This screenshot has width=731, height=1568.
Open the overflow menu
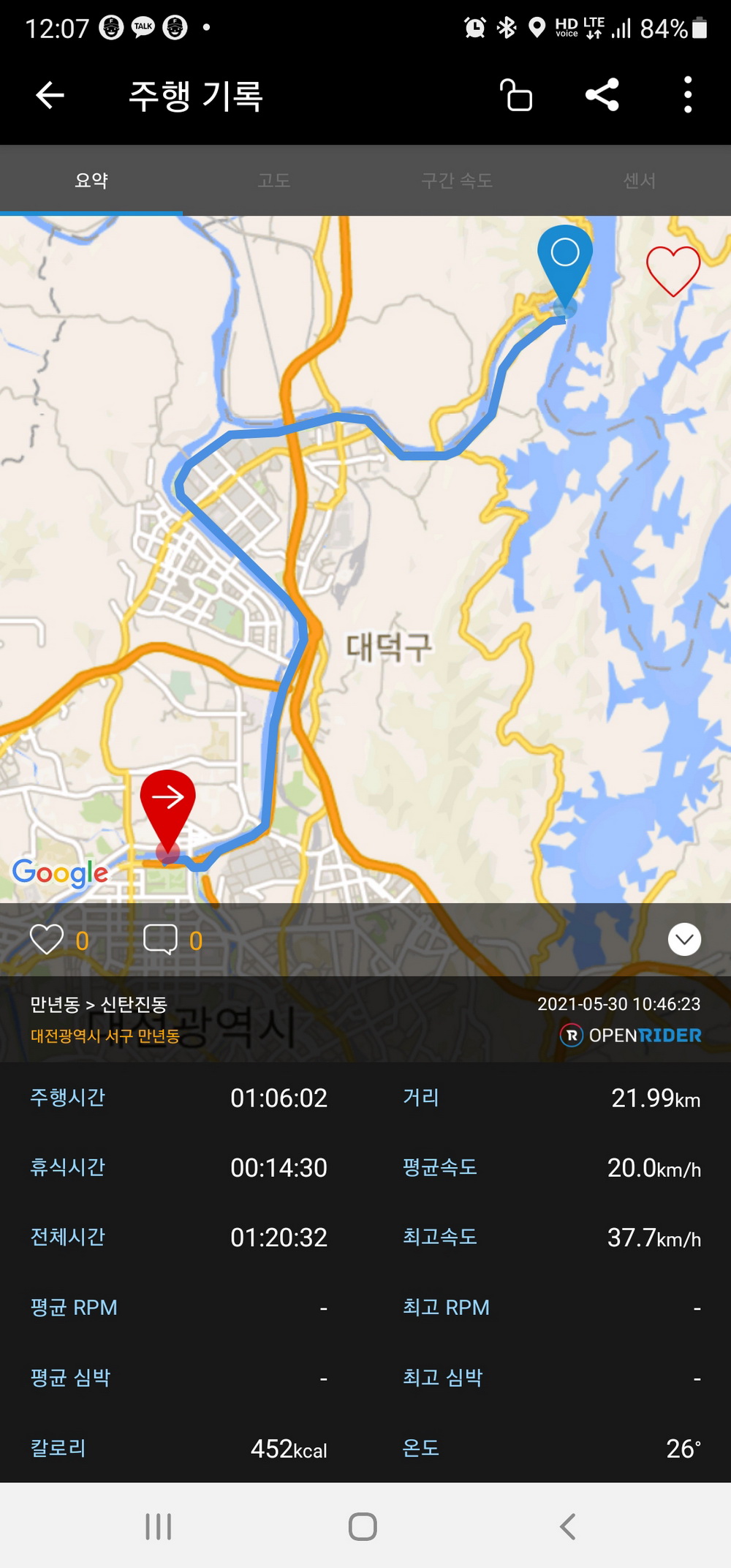tap(687, 95)
